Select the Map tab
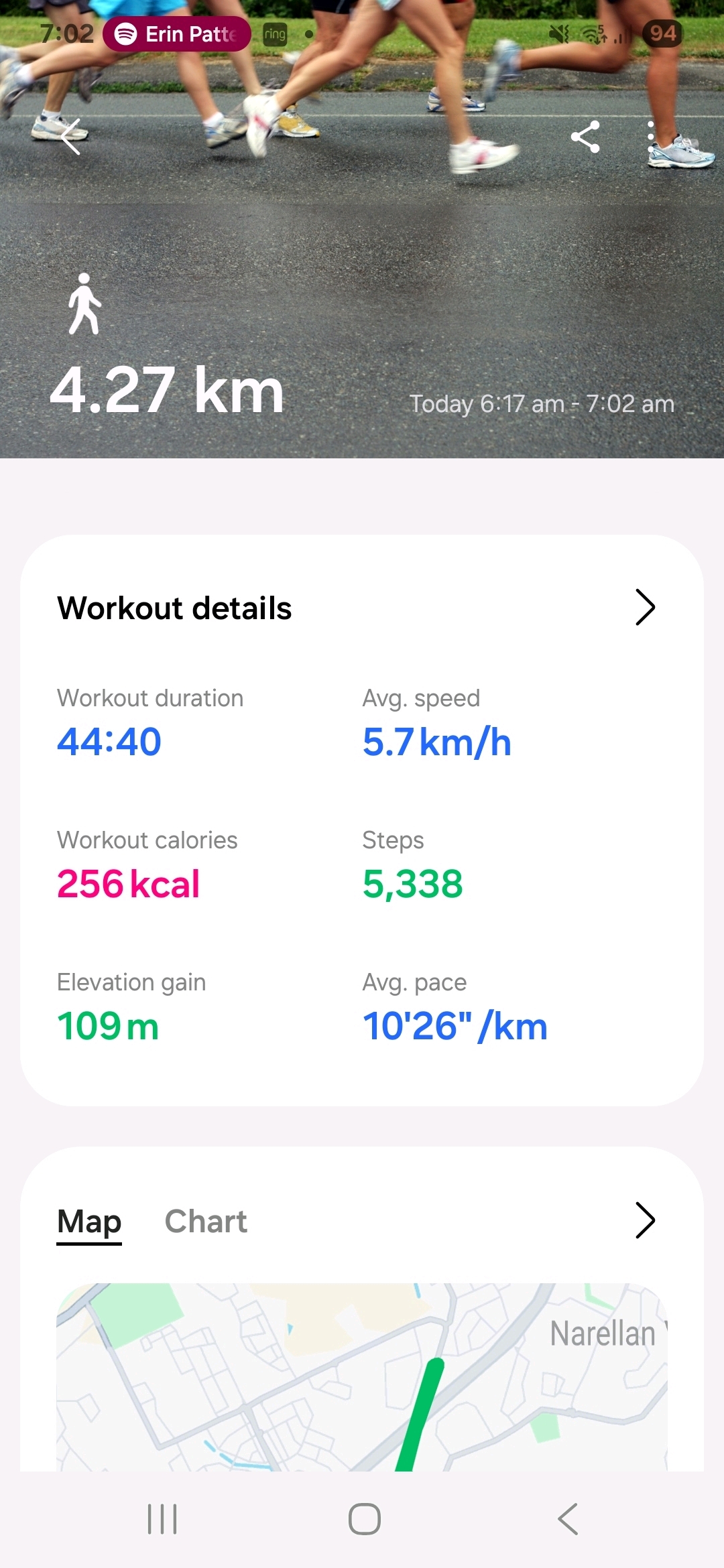 (89, 1221)
